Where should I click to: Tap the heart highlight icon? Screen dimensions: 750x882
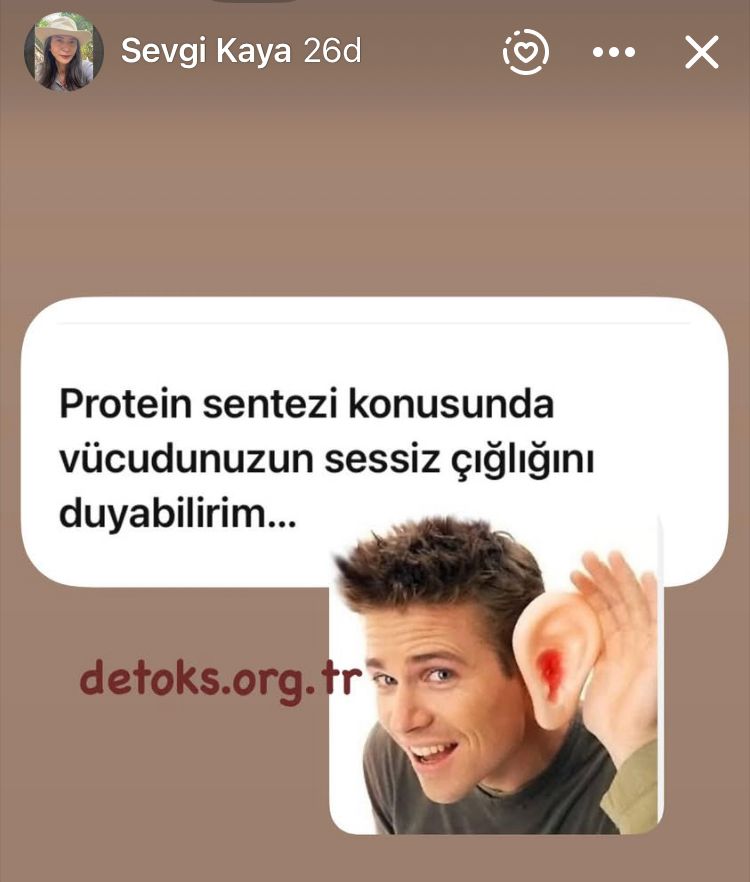526,52
